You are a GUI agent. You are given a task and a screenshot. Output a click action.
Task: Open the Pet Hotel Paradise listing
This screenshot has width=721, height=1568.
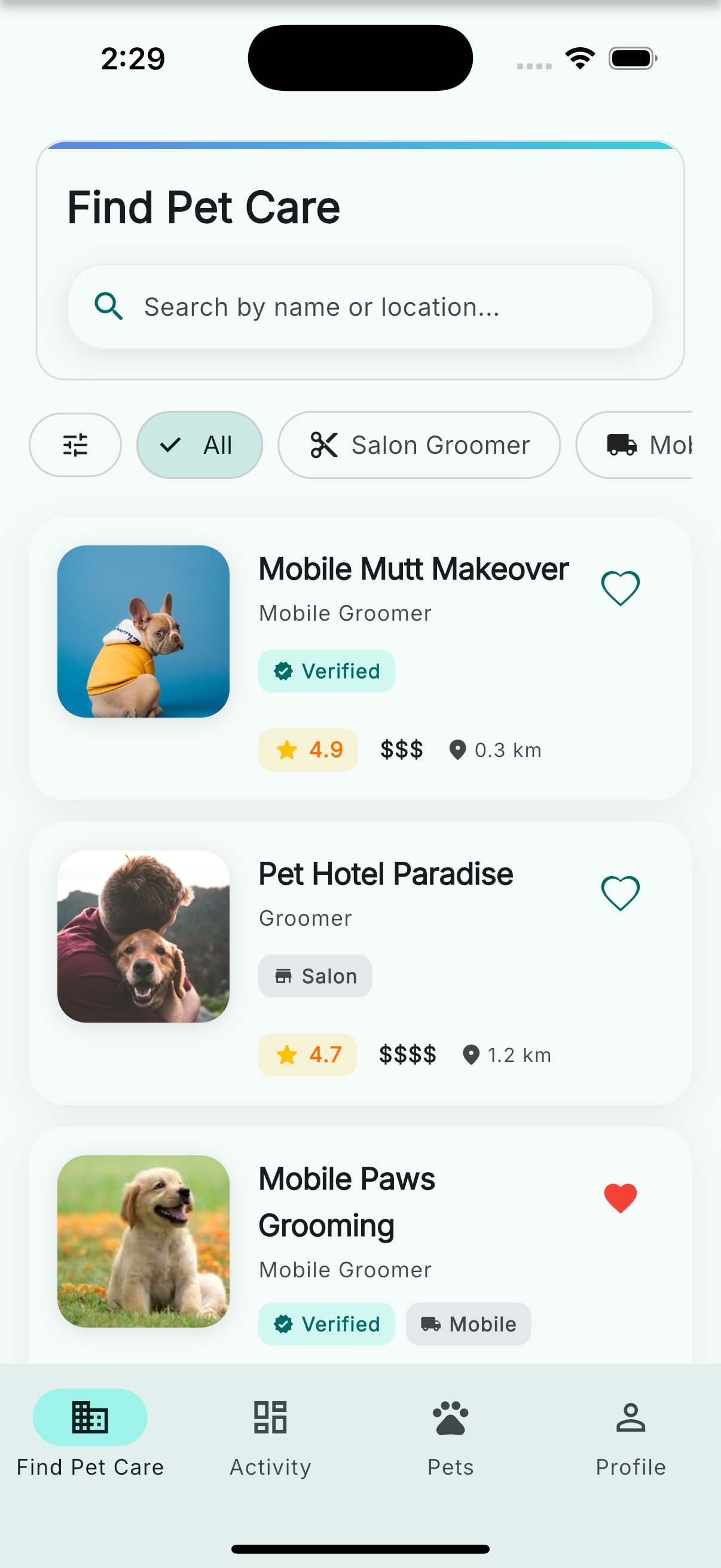[360, 965]
